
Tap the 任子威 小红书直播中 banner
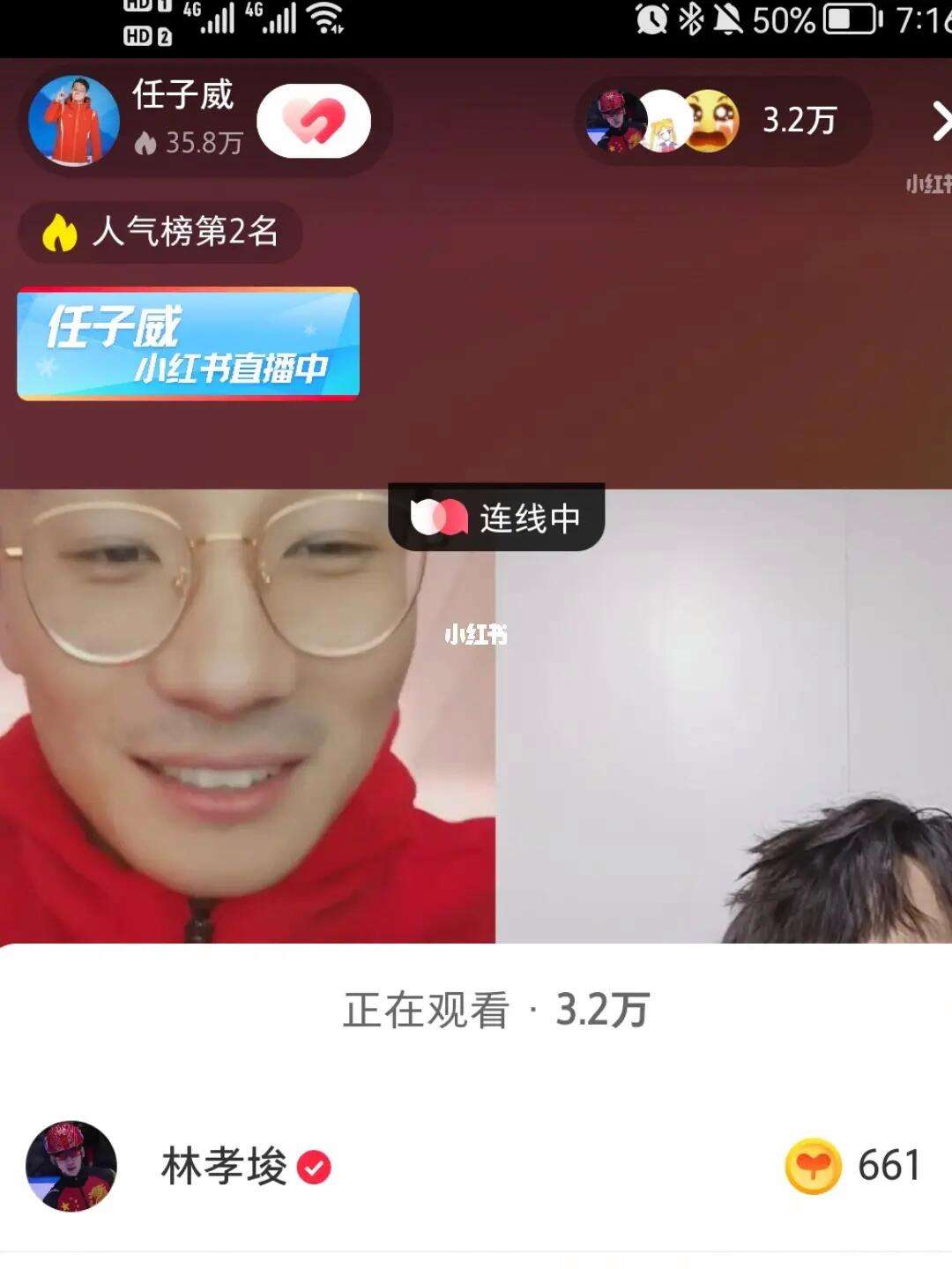[x=188, y=344]
